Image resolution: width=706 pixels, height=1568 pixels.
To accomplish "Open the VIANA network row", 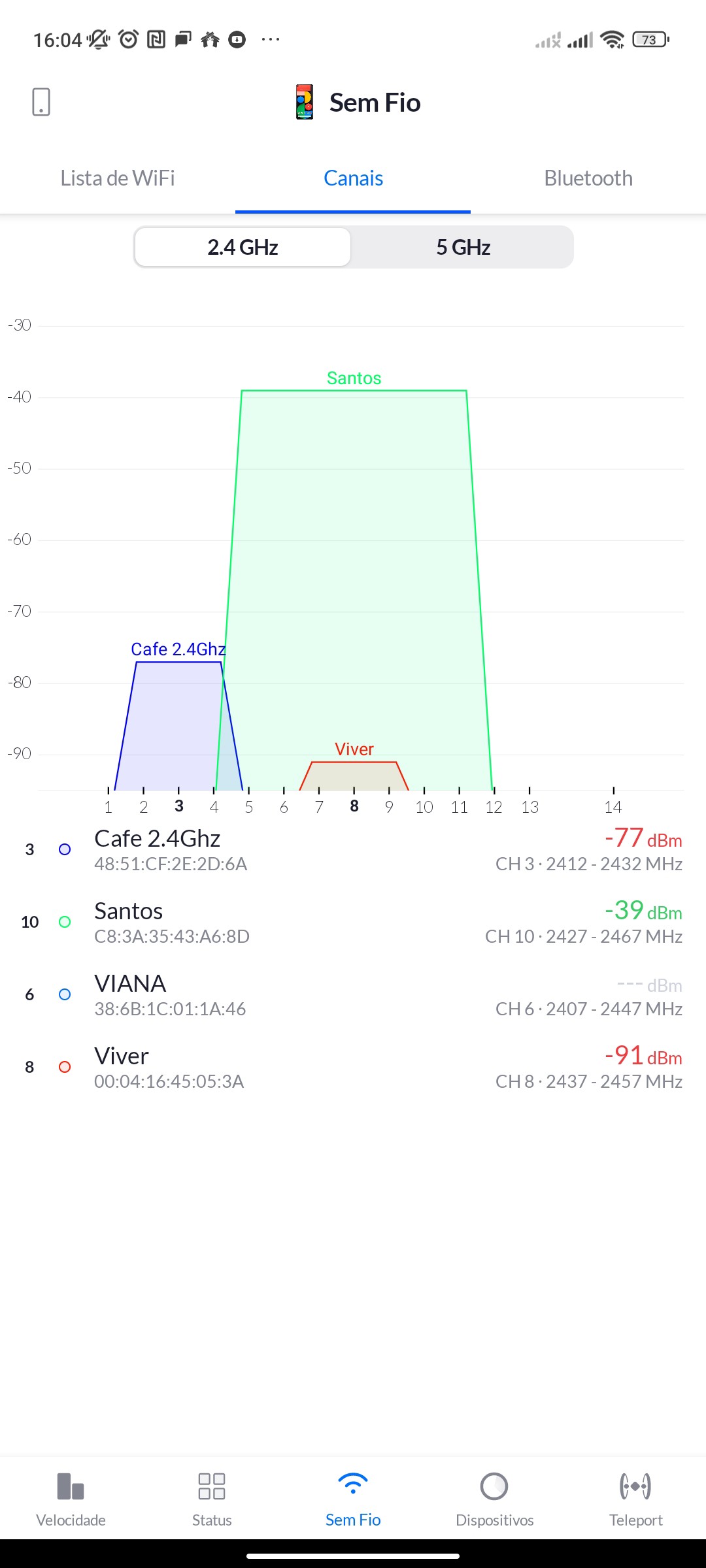I will click(x=353, y=994).
